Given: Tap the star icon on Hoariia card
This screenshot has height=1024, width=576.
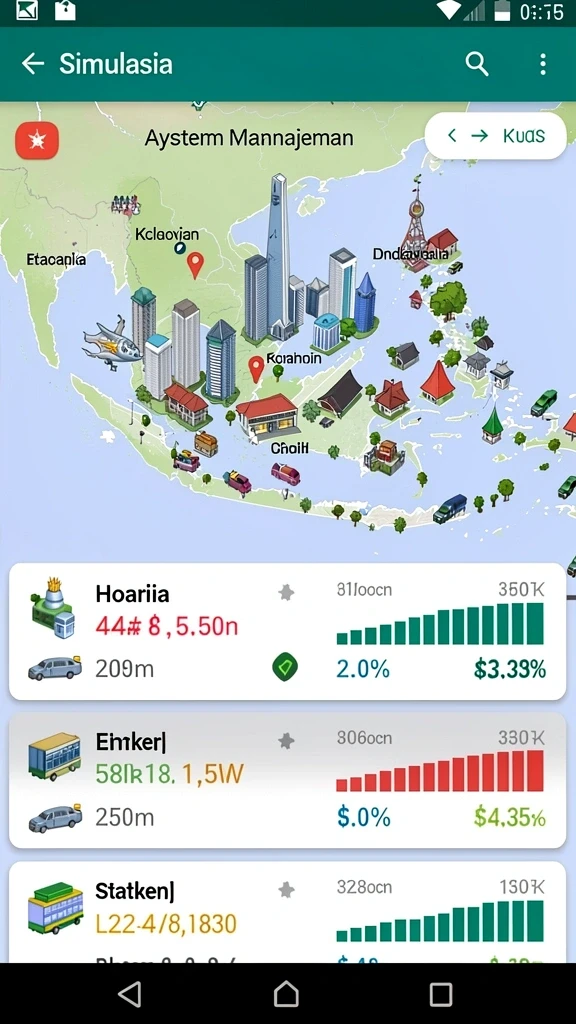Looking at the screenshot, I should (x=286, y=592).
